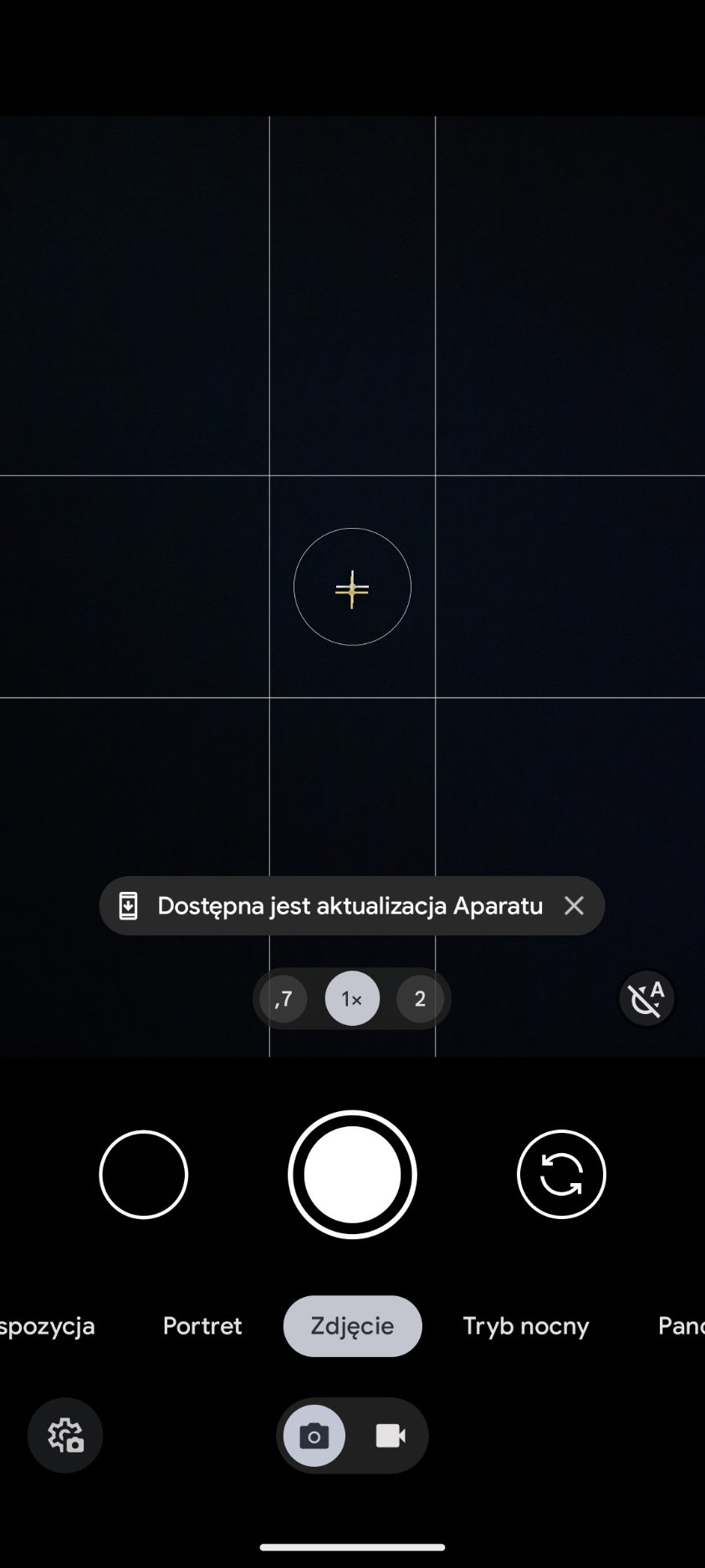Select the ,7 ultrawide zoom level
This screenshot has height=1568, width=705.
(x=284, y=998)
